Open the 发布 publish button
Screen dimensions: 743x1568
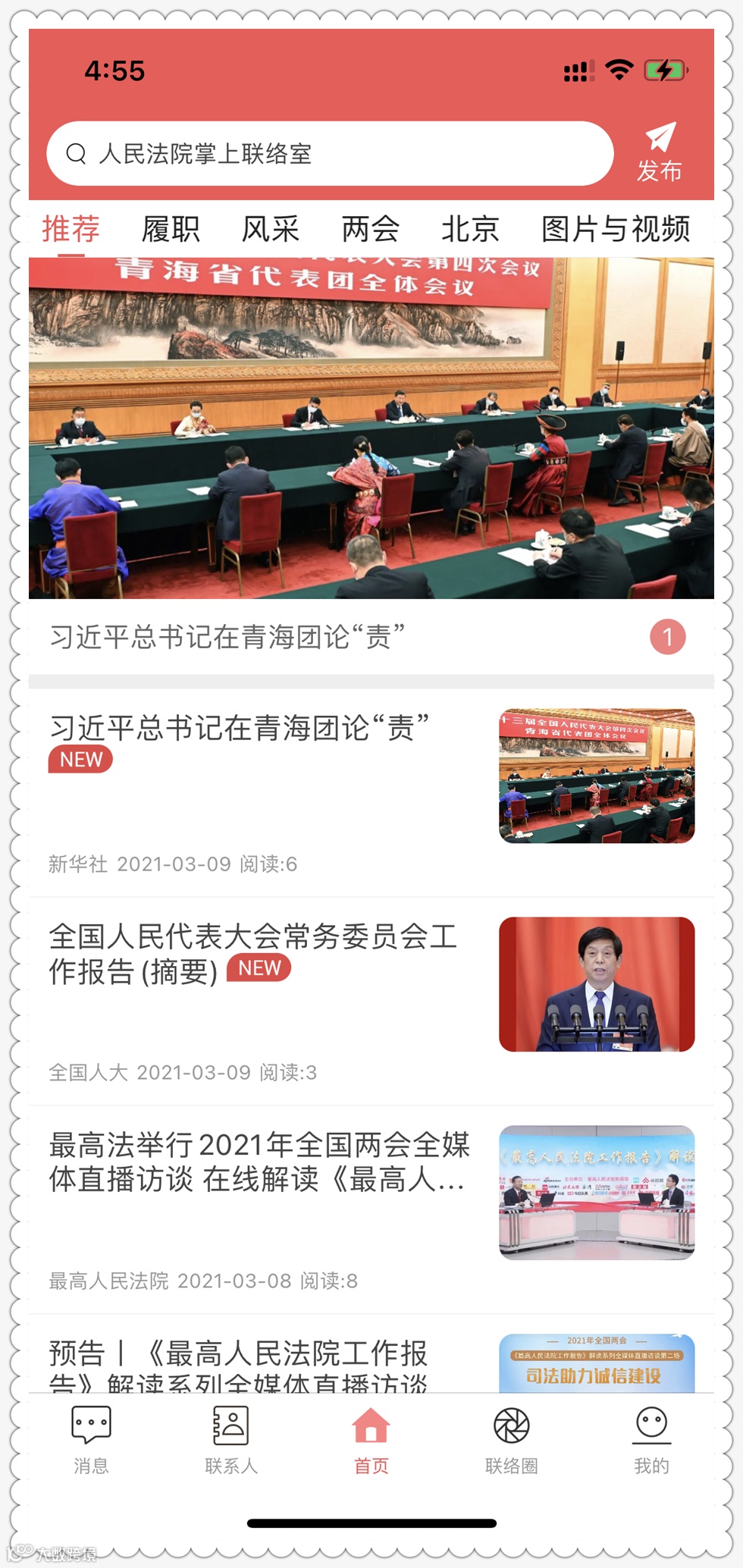(x=660, y=153)
